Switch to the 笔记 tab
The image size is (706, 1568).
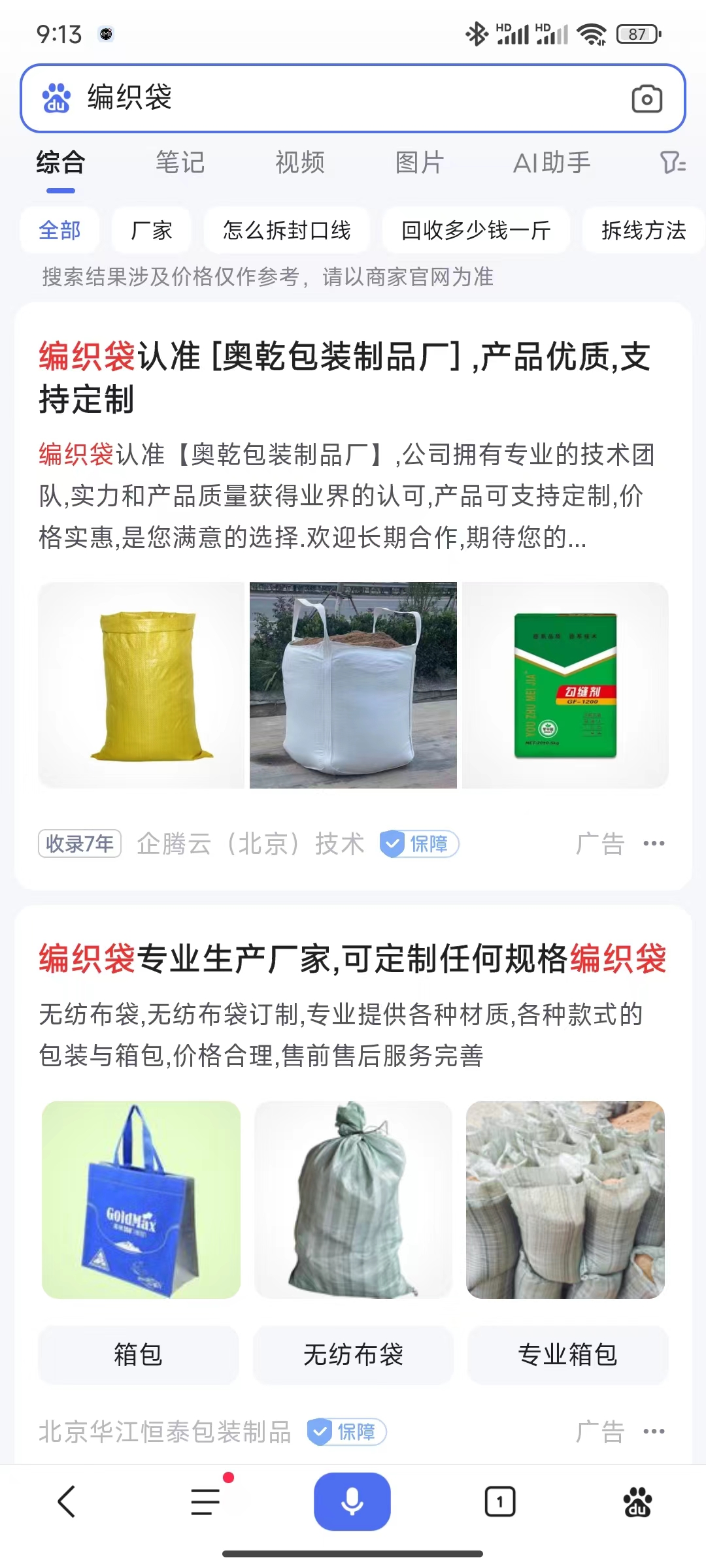click(180, 163)
